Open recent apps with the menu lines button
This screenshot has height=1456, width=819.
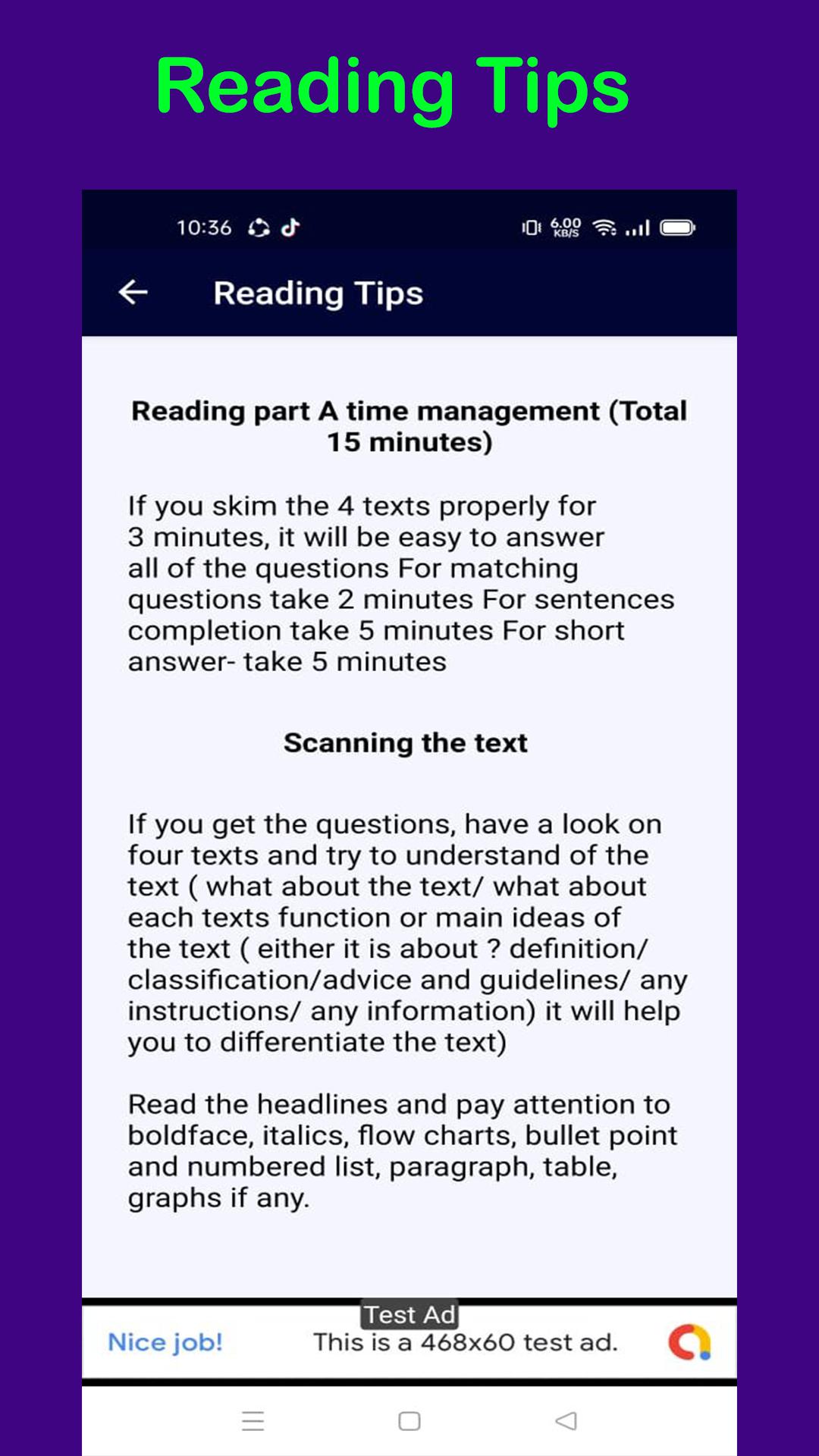(254, 1423)
